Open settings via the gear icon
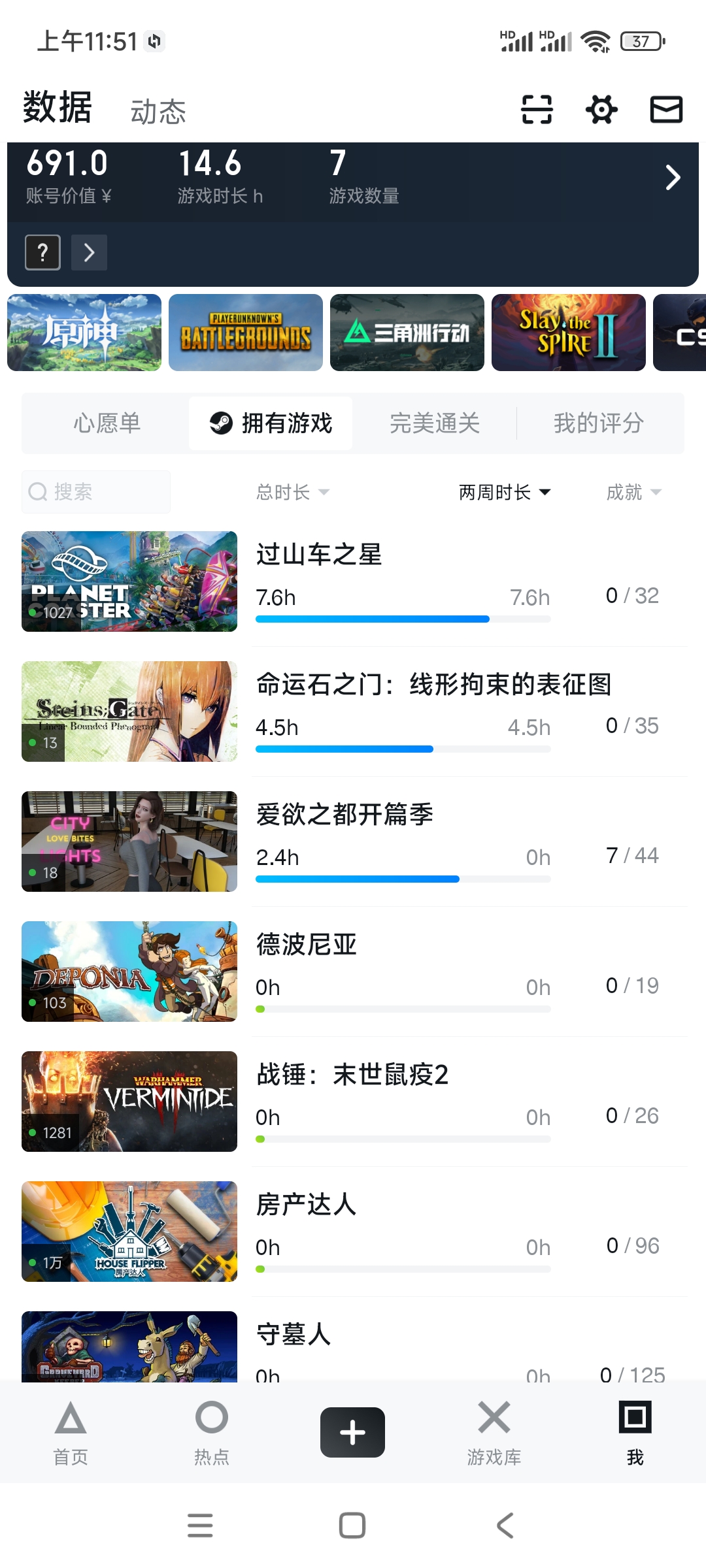Viewport: 706px width, 1568px height. 601,109
